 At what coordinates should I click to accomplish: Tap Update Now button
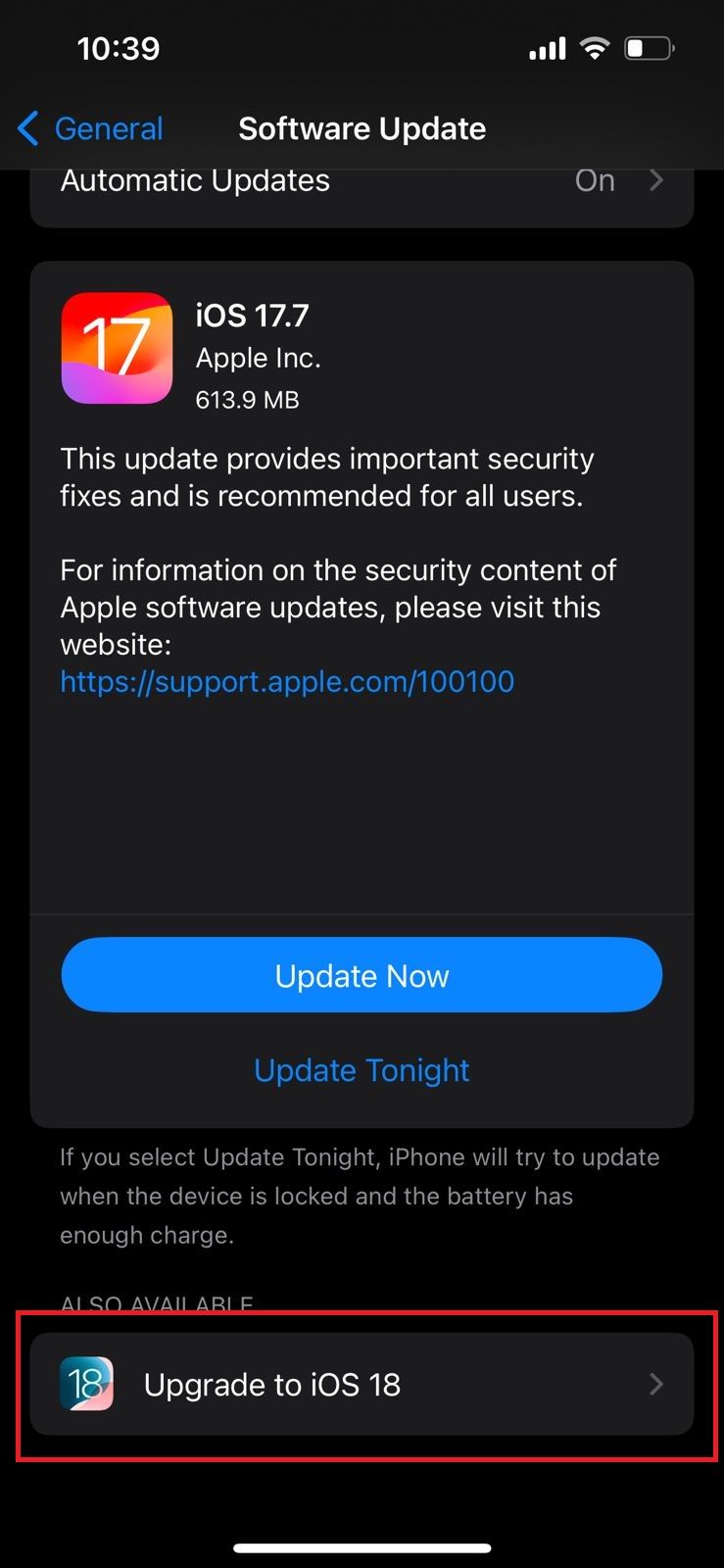(362, 975)
